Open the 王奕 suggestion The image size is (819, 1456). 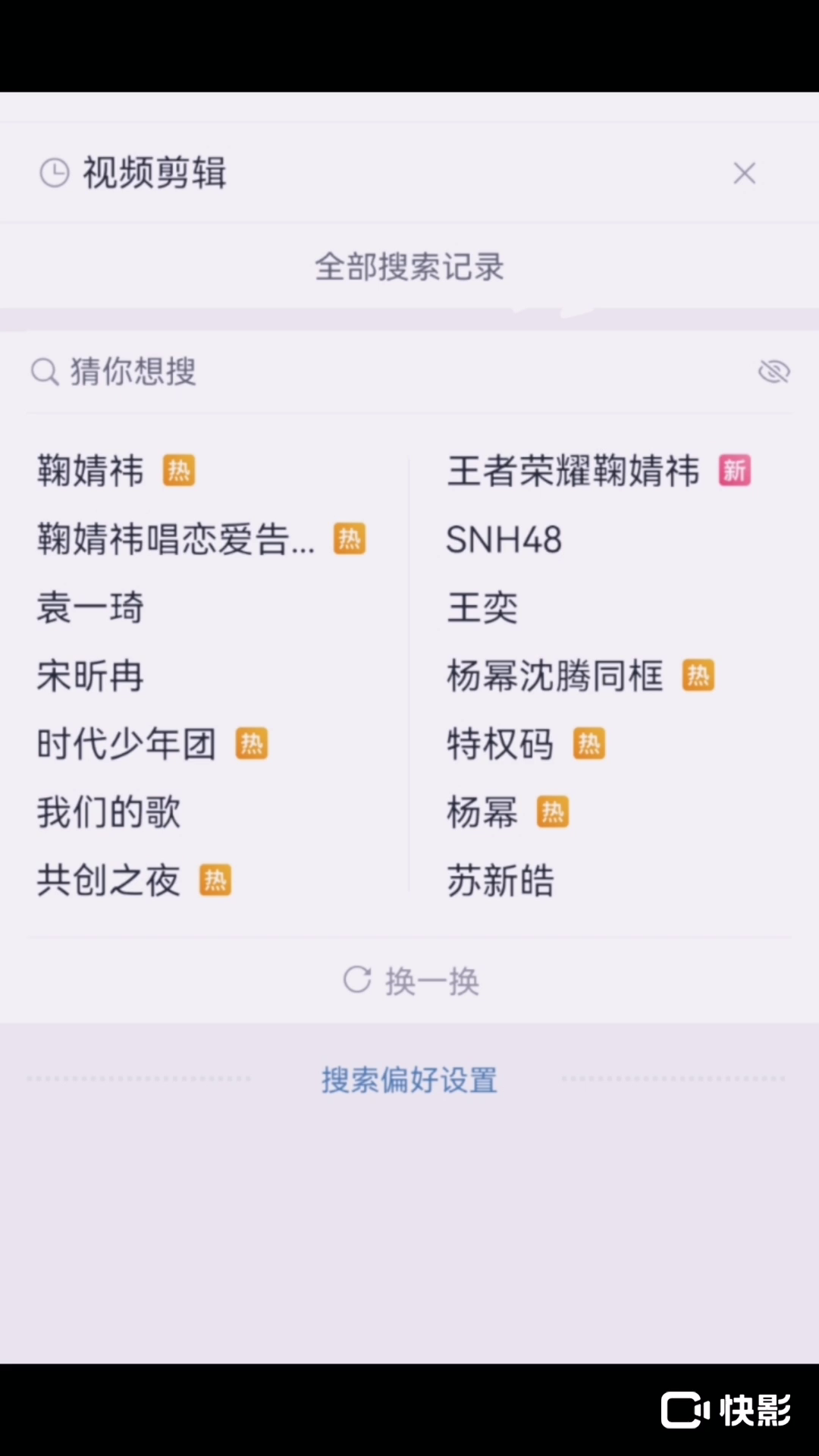[482, 607]
